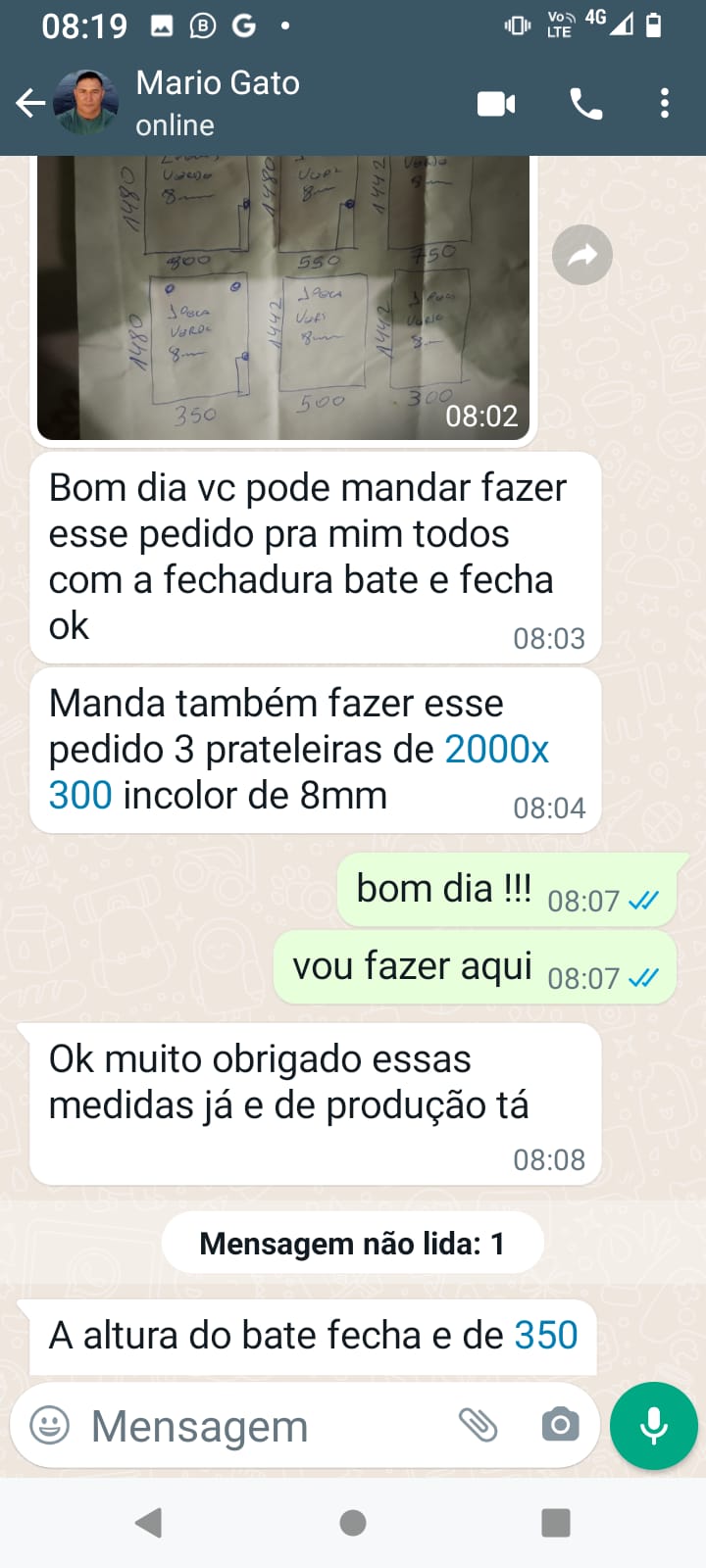
Task: Open the handwritten measurements photo
Action: [x=283, y=297]
